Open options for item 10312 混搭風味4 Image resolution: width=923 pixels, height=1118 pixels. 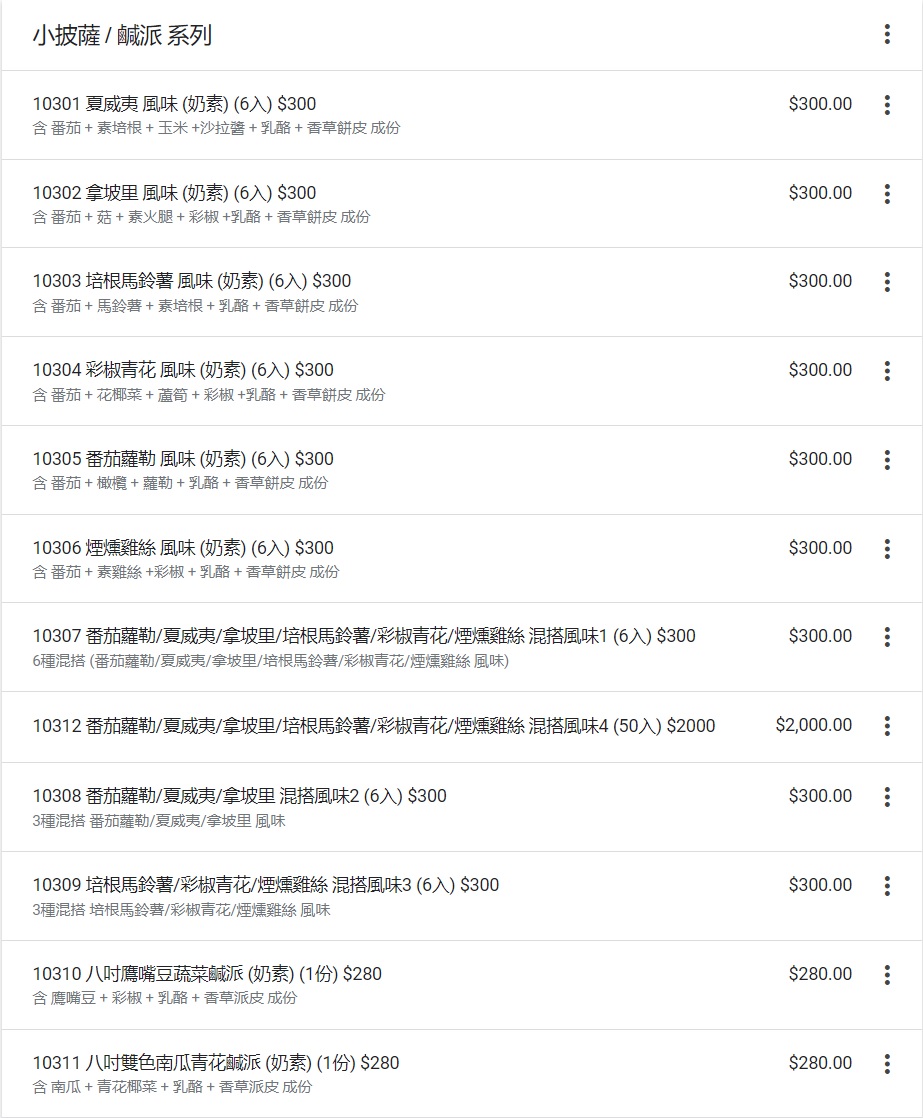point(887,726)
